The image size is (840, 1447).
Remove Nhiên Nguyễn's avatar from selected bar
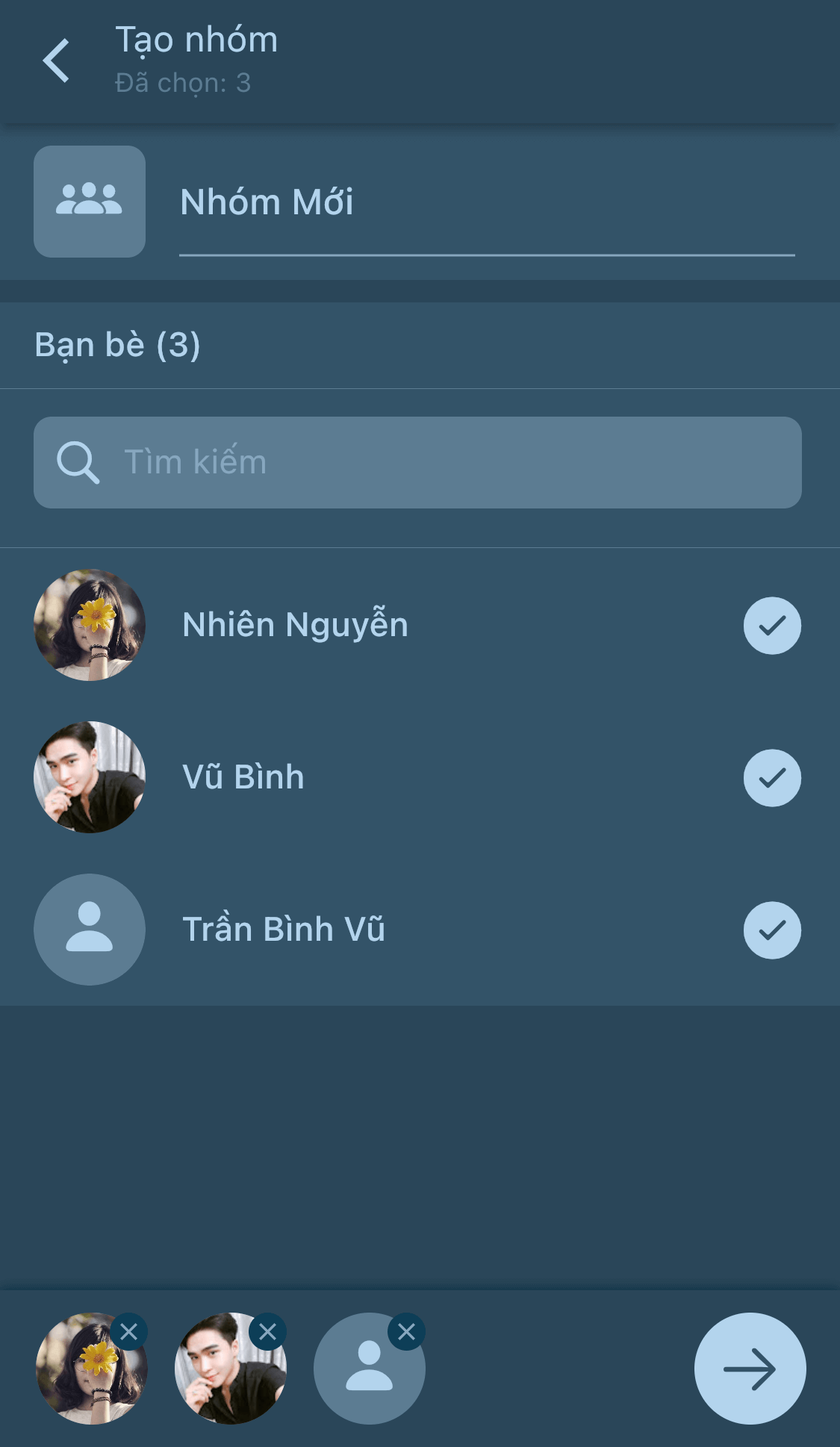[129, 1332]
